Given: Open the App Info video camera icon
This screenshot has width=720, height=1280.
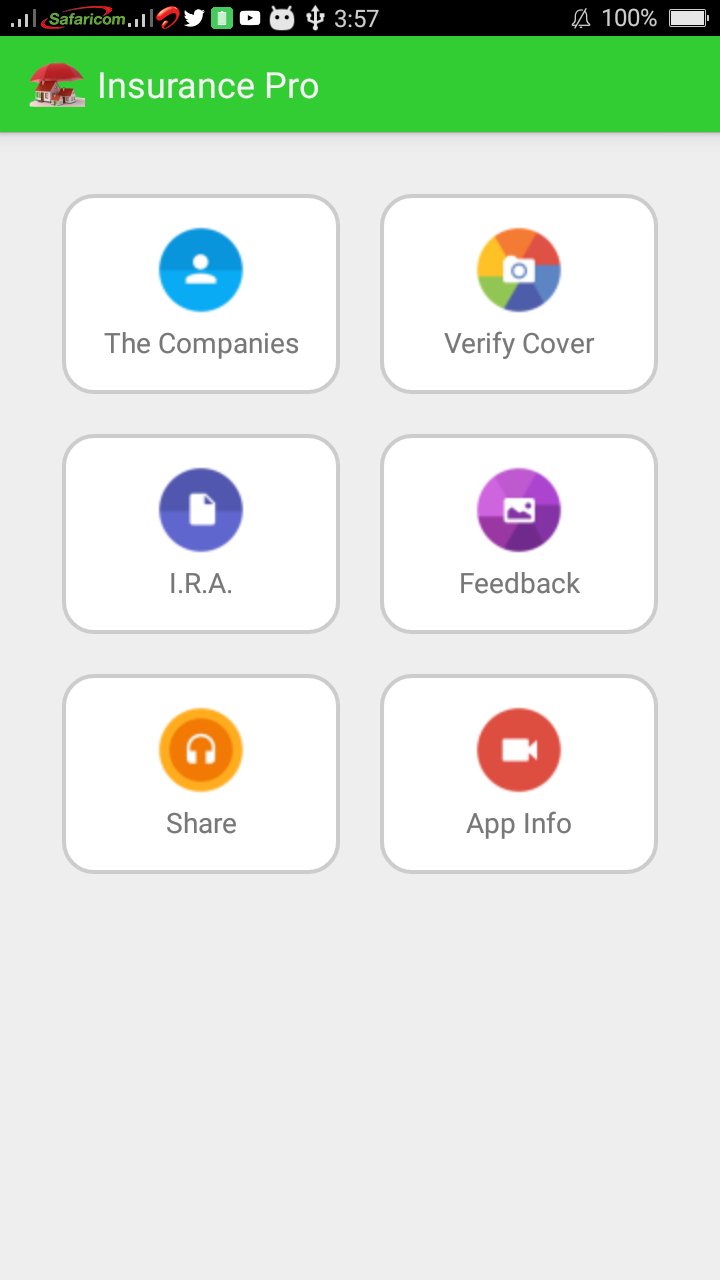Looking at the screenshot, I should tap(518, 749).
